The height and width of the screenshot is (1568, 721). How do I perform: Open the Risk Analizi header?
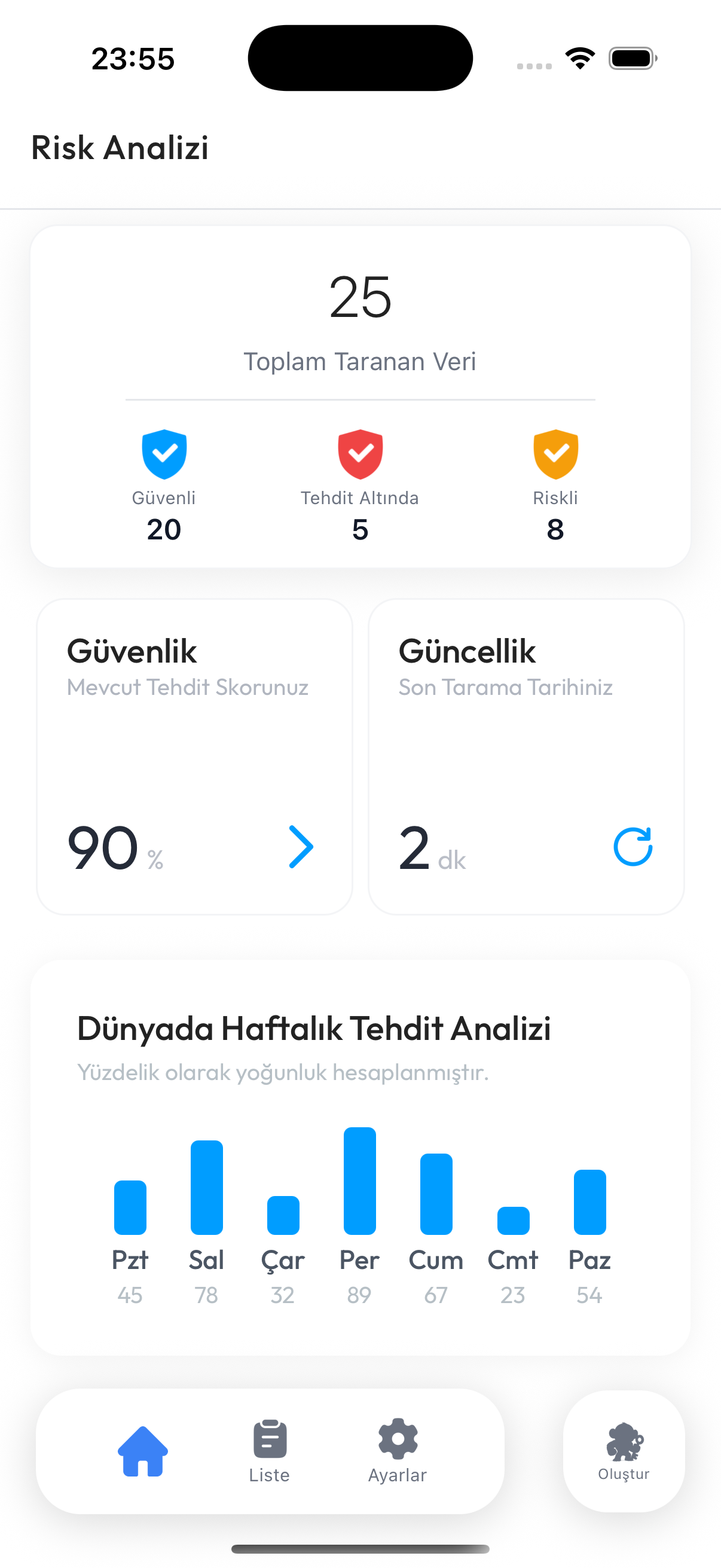point(120,147)
